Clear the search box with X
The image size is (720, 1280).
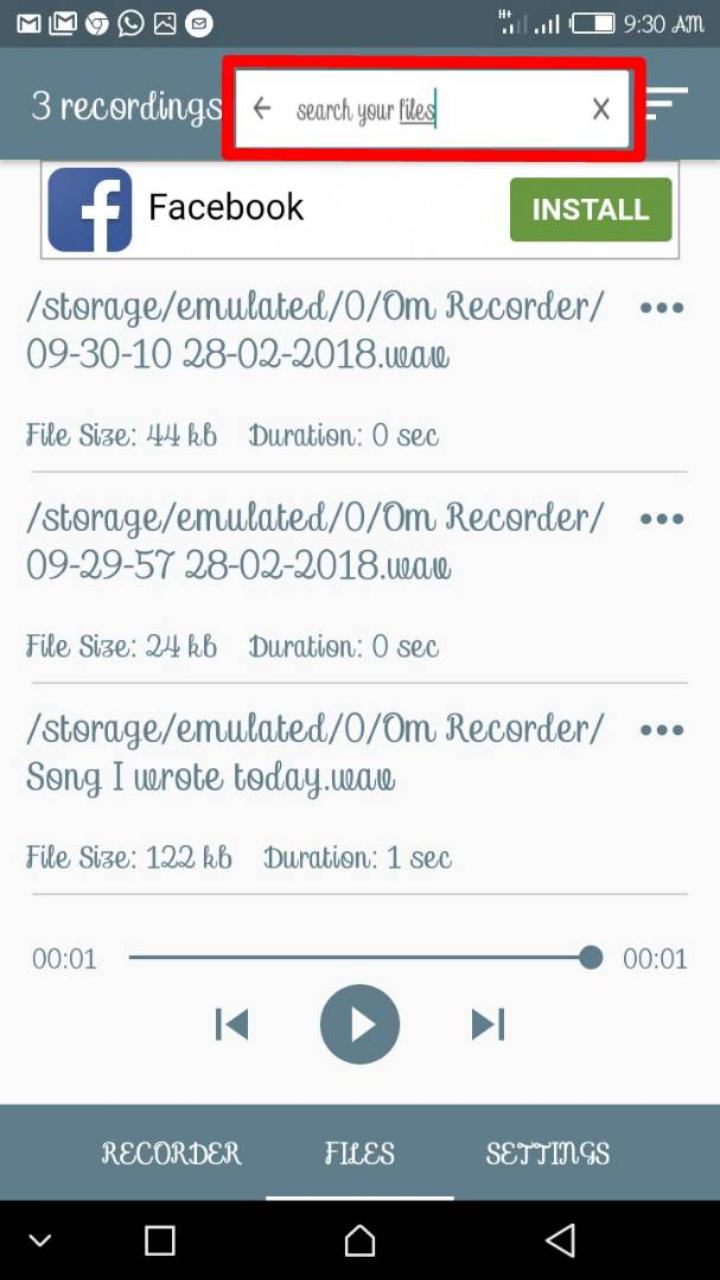point(600,108)
